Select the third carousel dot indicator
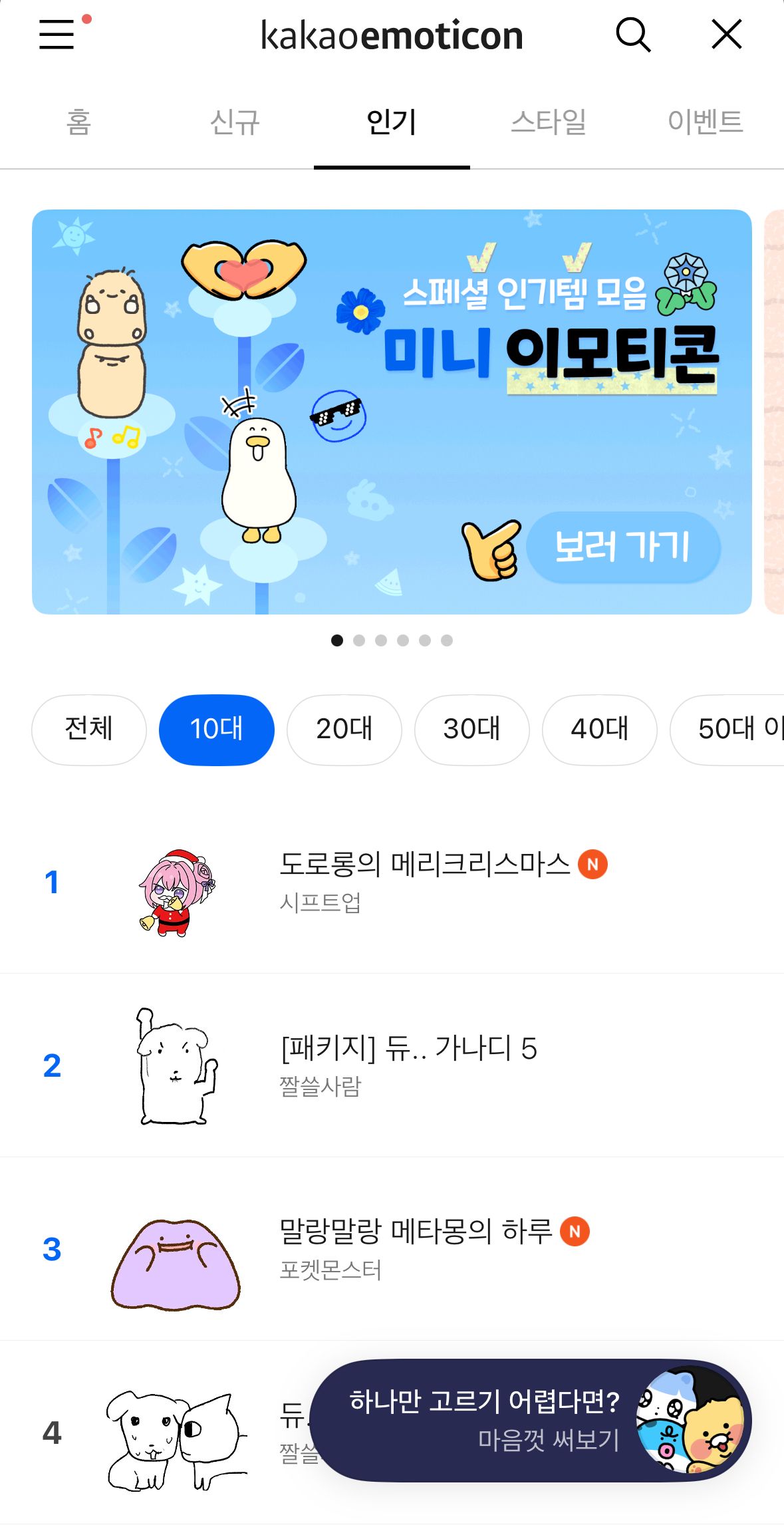Viewport: 784px width, 1525px height. (381, 640)
